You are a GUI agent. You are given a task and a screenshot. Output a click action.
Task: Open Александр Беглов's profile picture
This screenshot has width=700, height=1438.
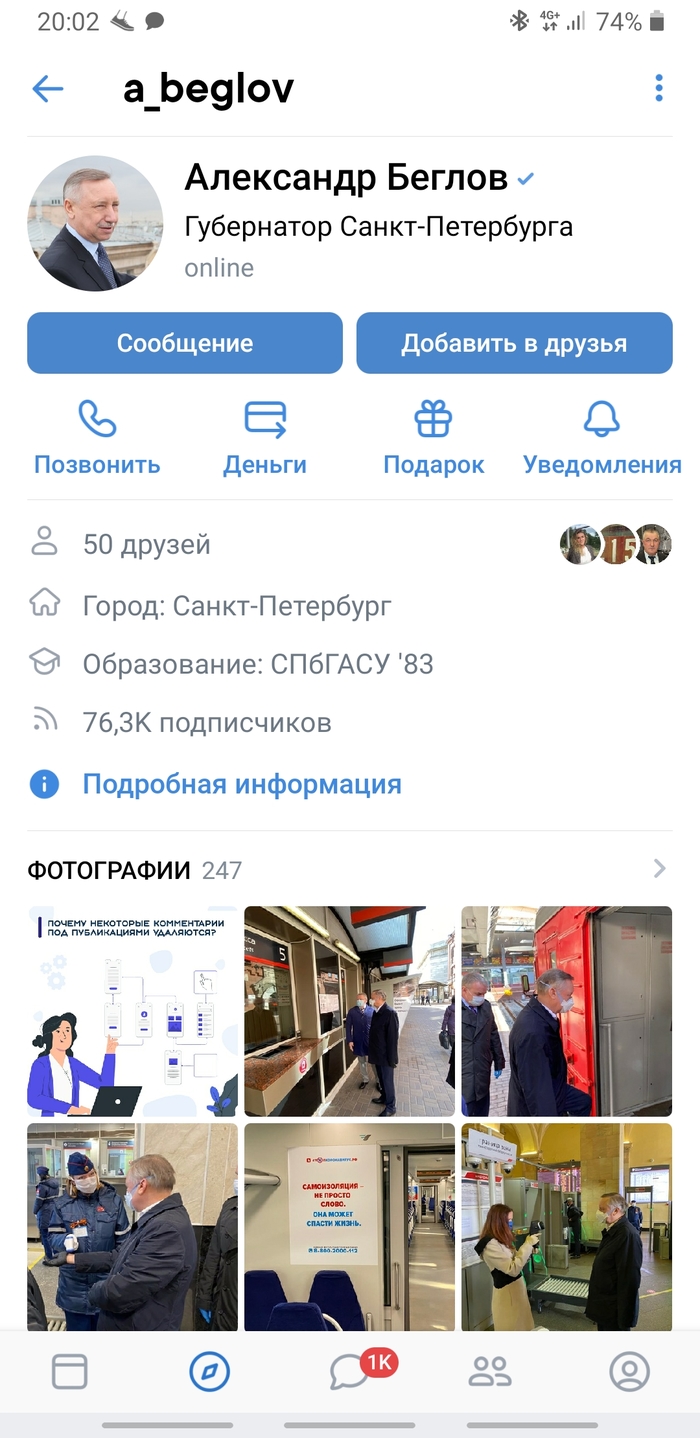click(x=95, y=223)
